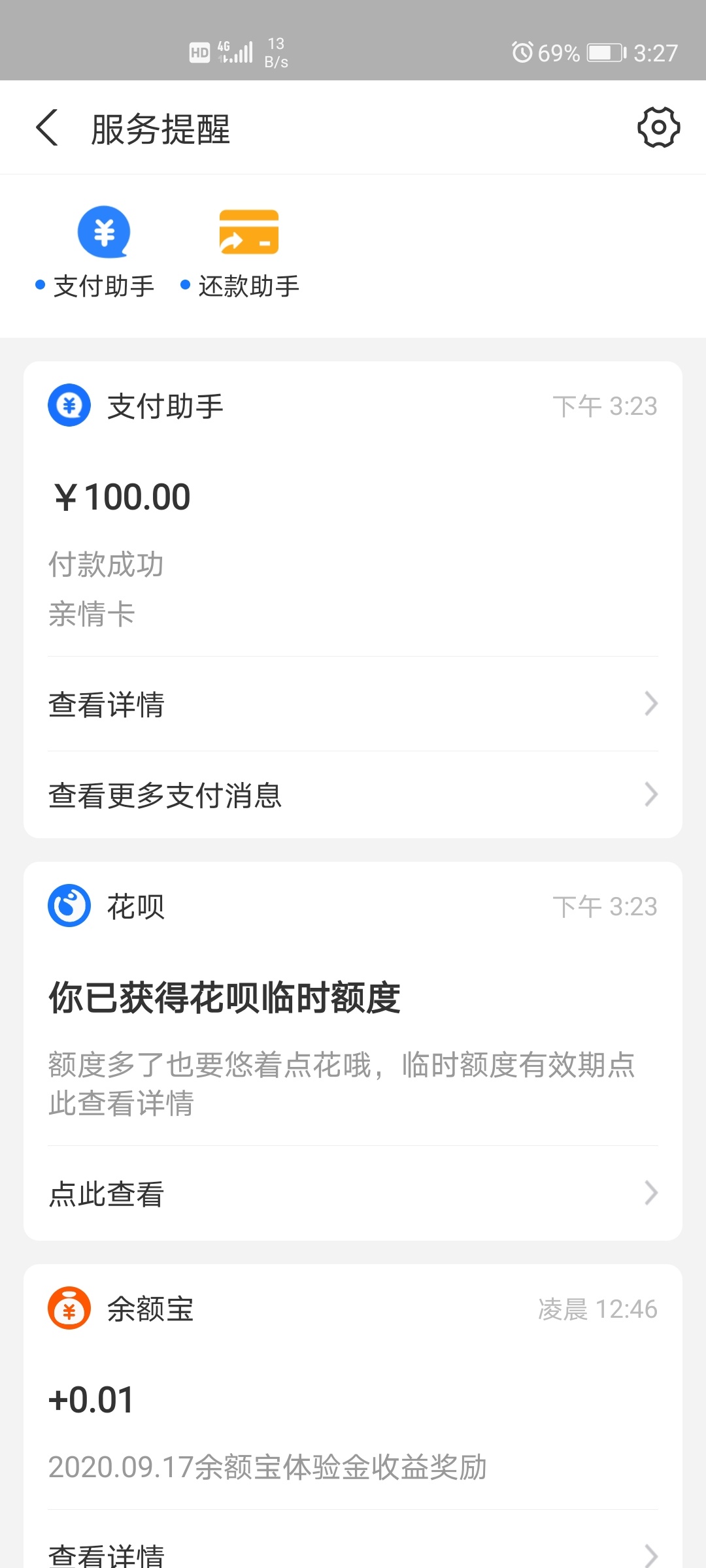Viewport: 706px width, 1568px height.
Task: Go back from 服务提醒 page
Action: pyautogui.click(x=47, y=127)
